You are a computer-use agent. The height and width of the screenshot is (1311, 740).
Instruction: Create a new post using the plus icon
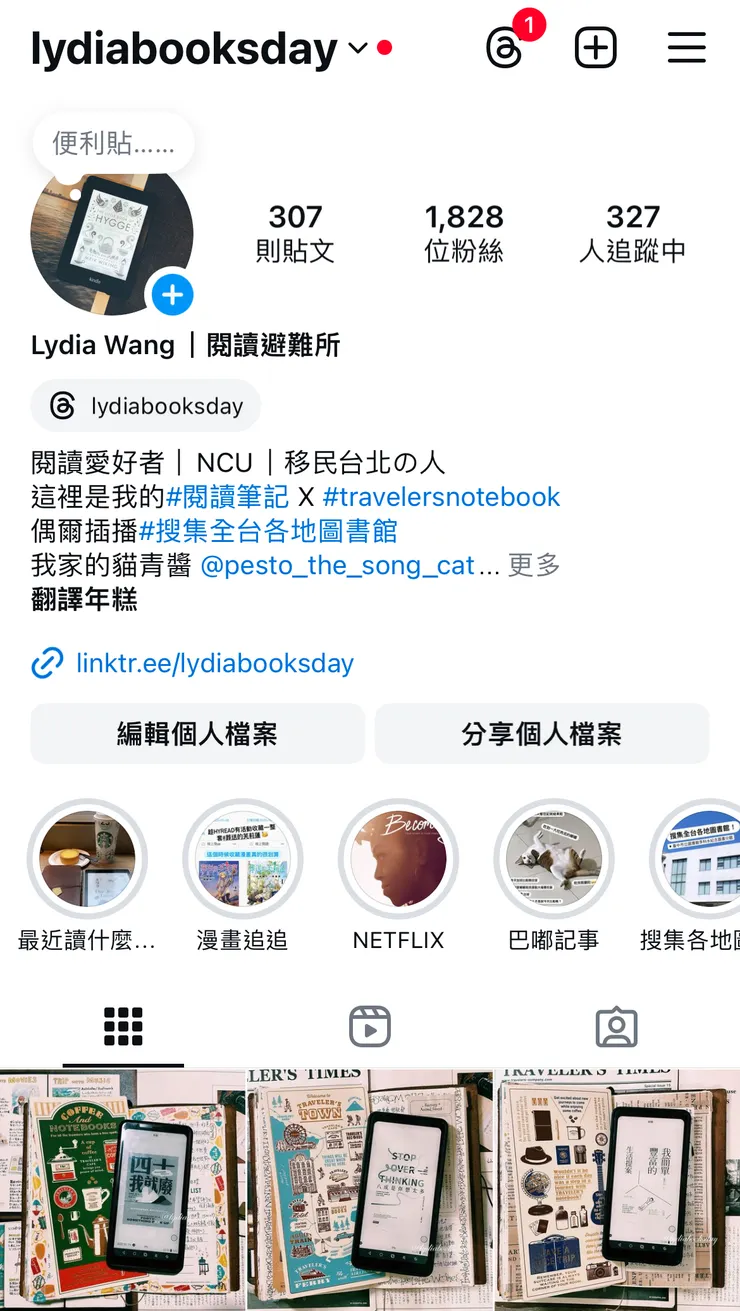[x=596, y=47]
